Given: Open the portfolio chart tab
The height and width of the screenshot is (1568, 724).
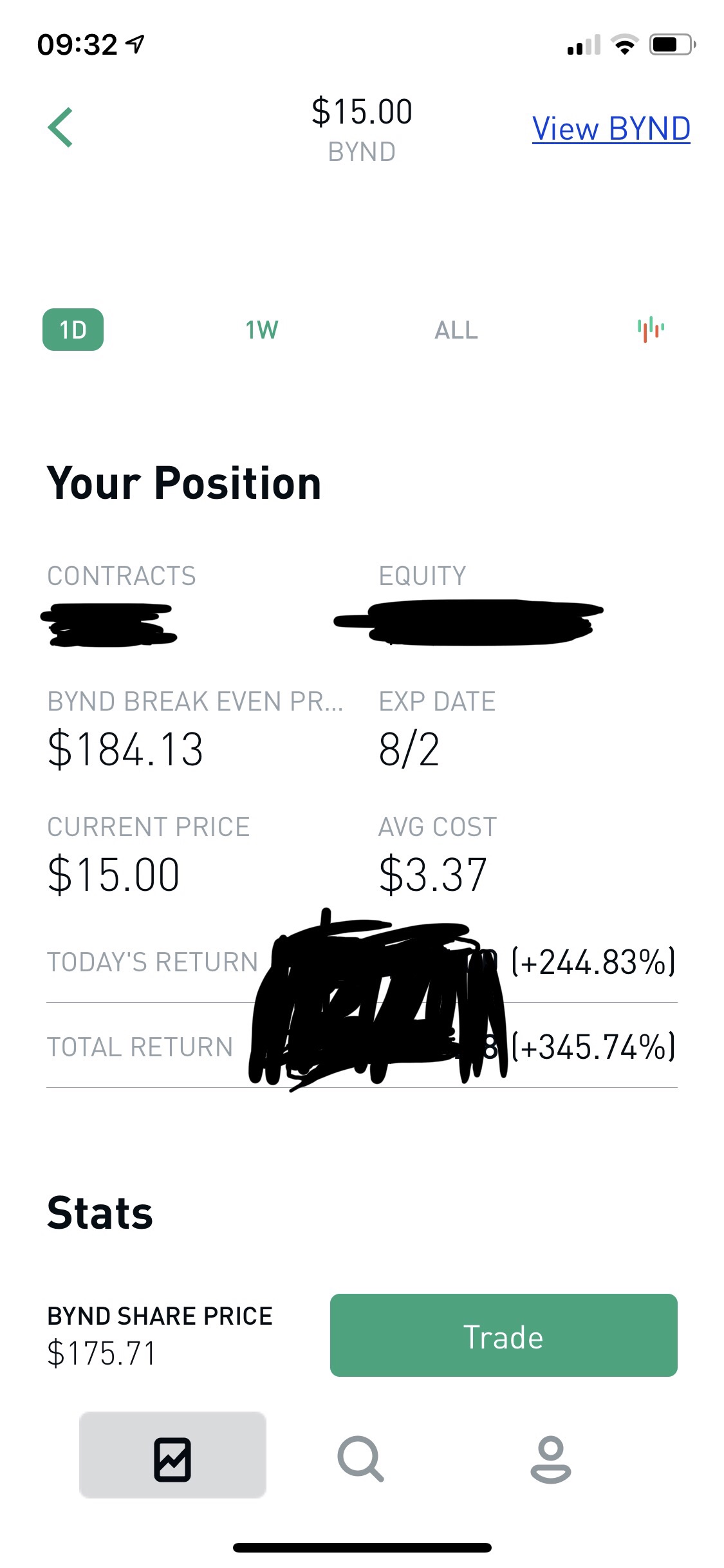Looking at the screenshot, I should pos(172,1455).
